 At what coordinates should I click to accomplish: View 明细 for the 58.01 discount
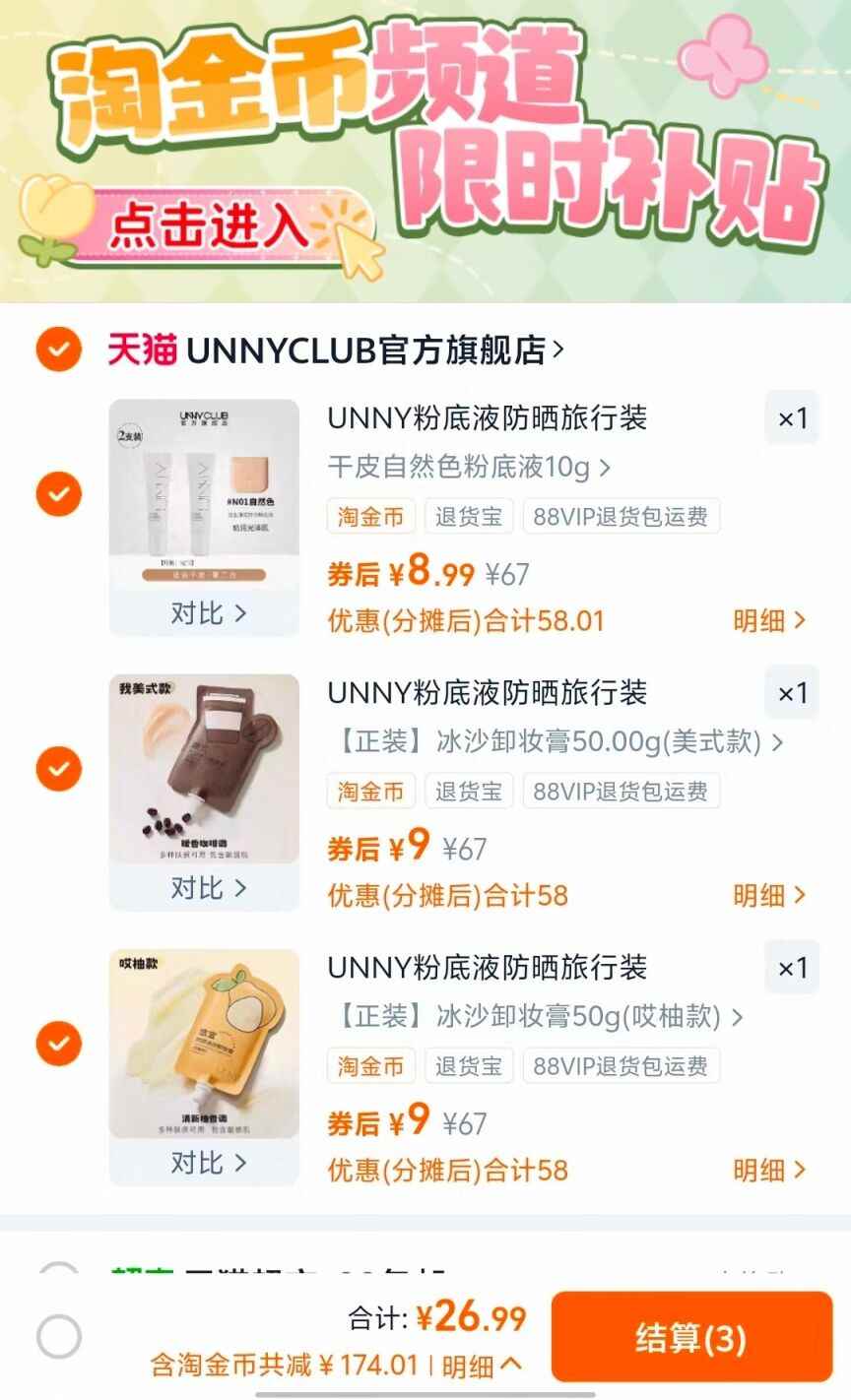point(769,620)
